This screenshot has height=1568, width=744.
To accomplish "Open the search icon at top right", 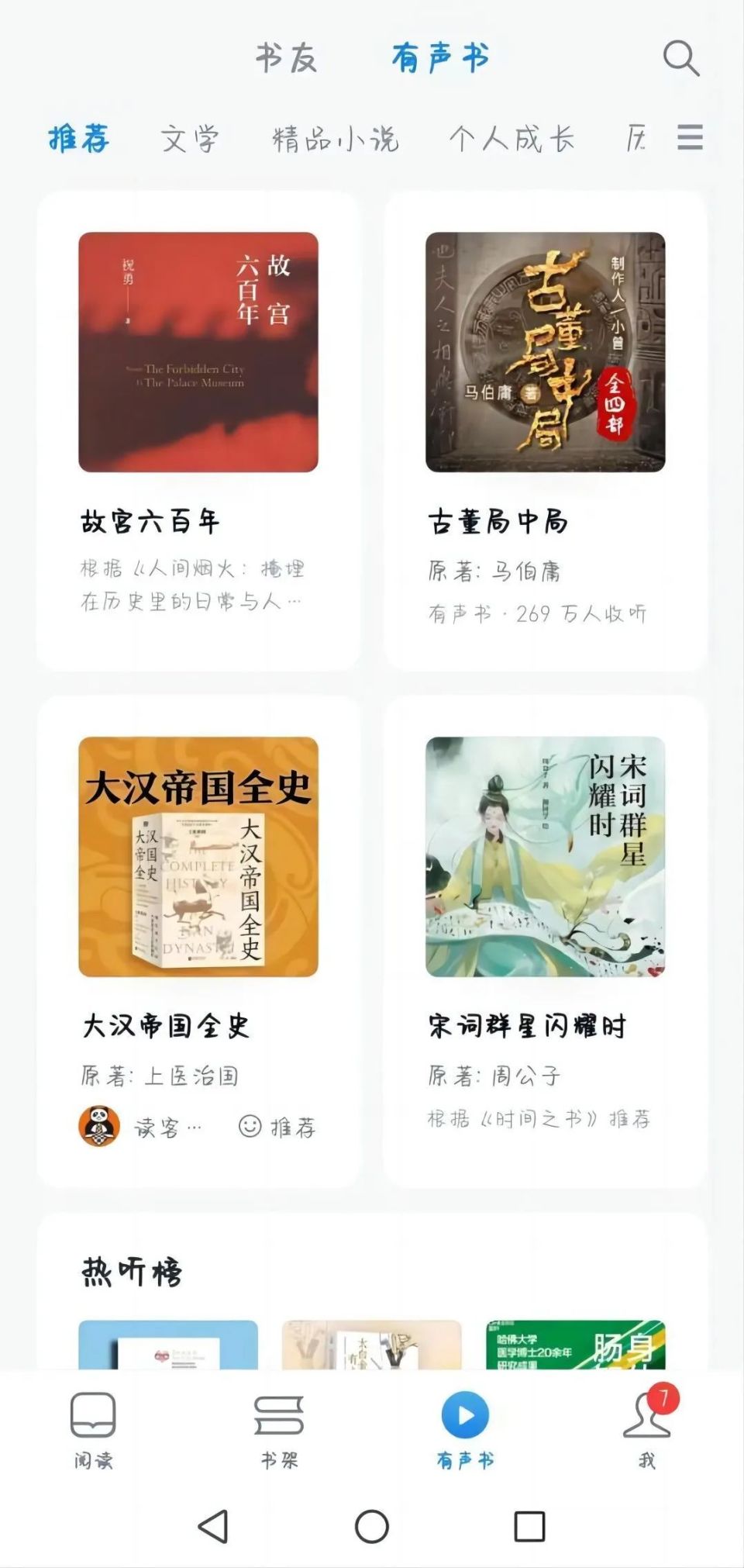I will coord(680,58).
